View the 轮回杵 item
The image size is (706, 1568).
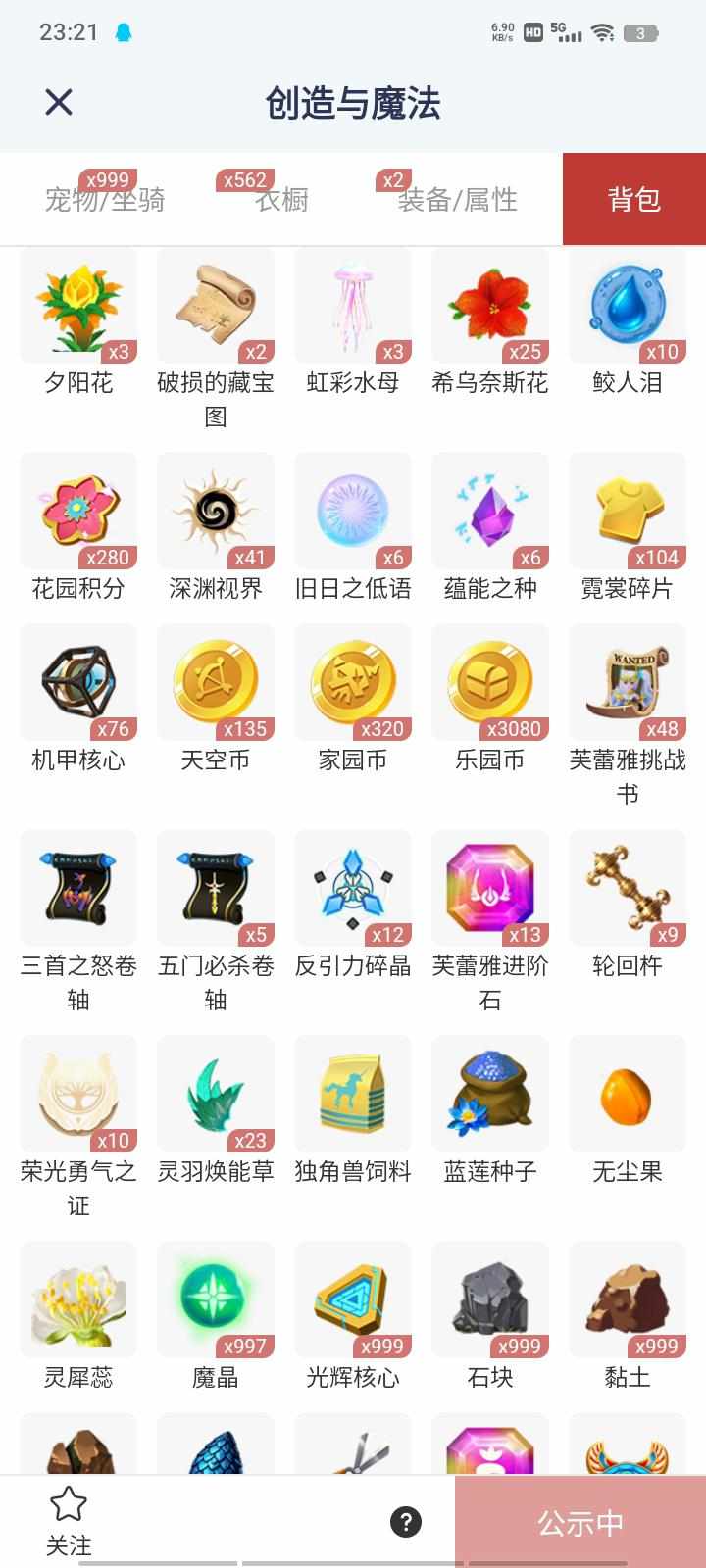[628, 889]
